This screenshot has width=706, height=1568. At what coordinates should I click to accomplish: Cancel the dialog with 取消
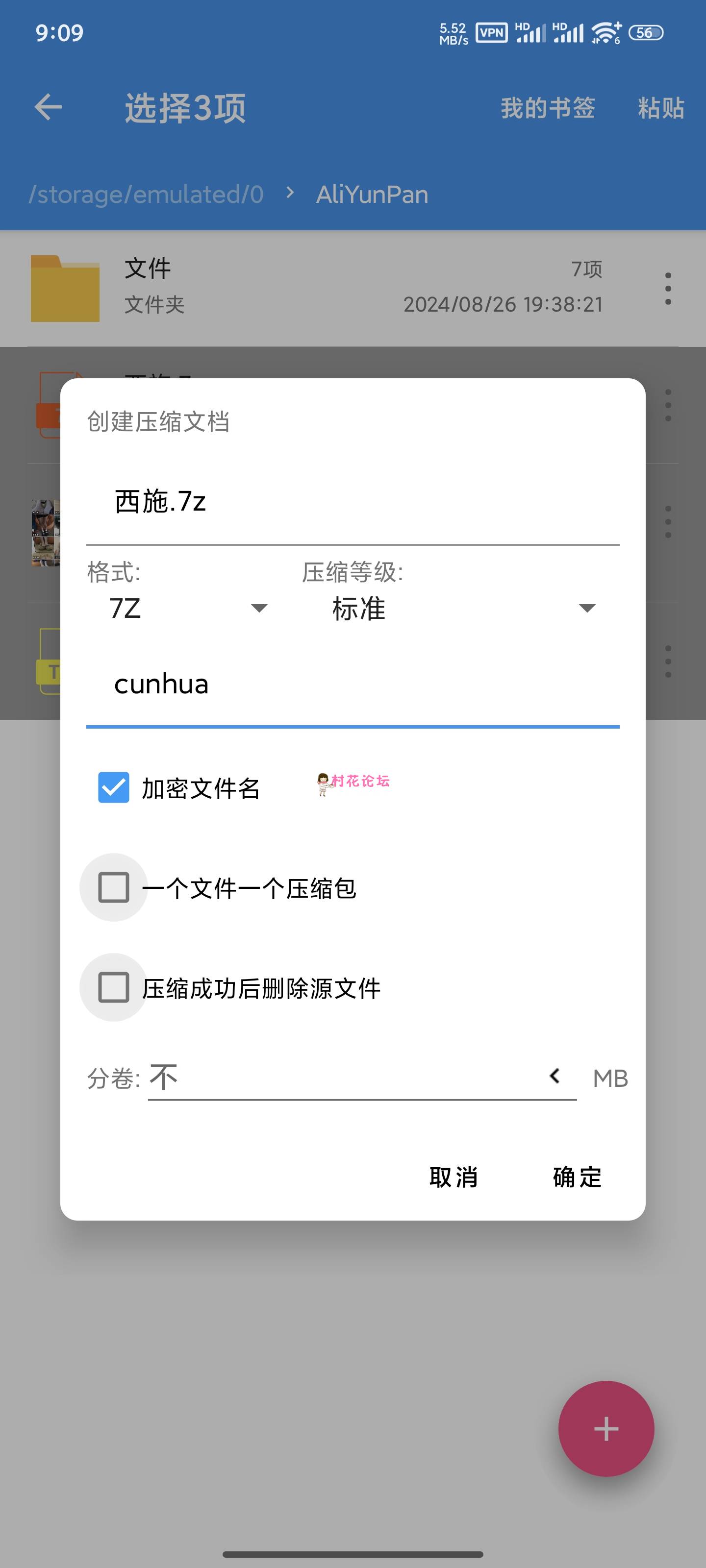coord(453,1176)
